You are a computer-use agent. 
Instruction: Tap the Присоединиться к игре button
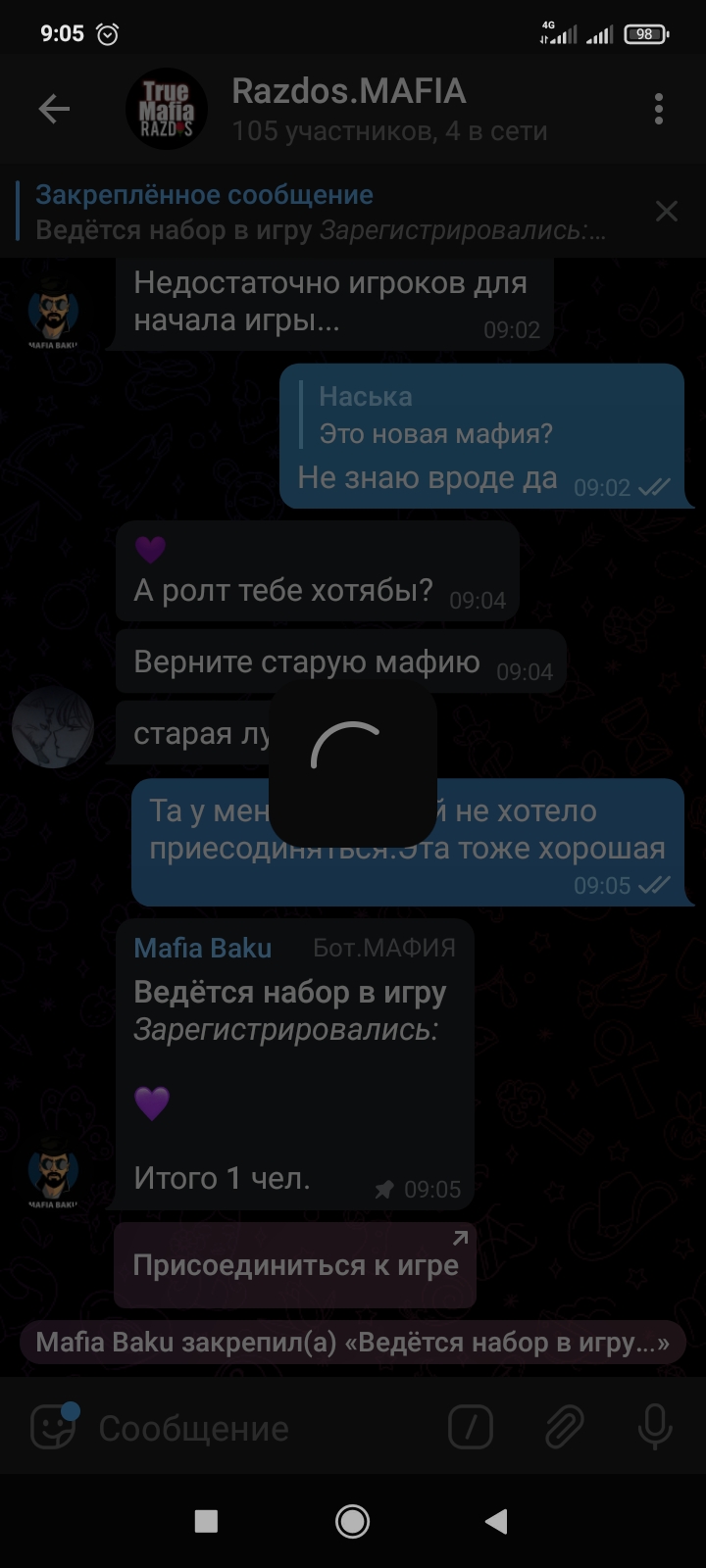click(x=295, y=1265)
